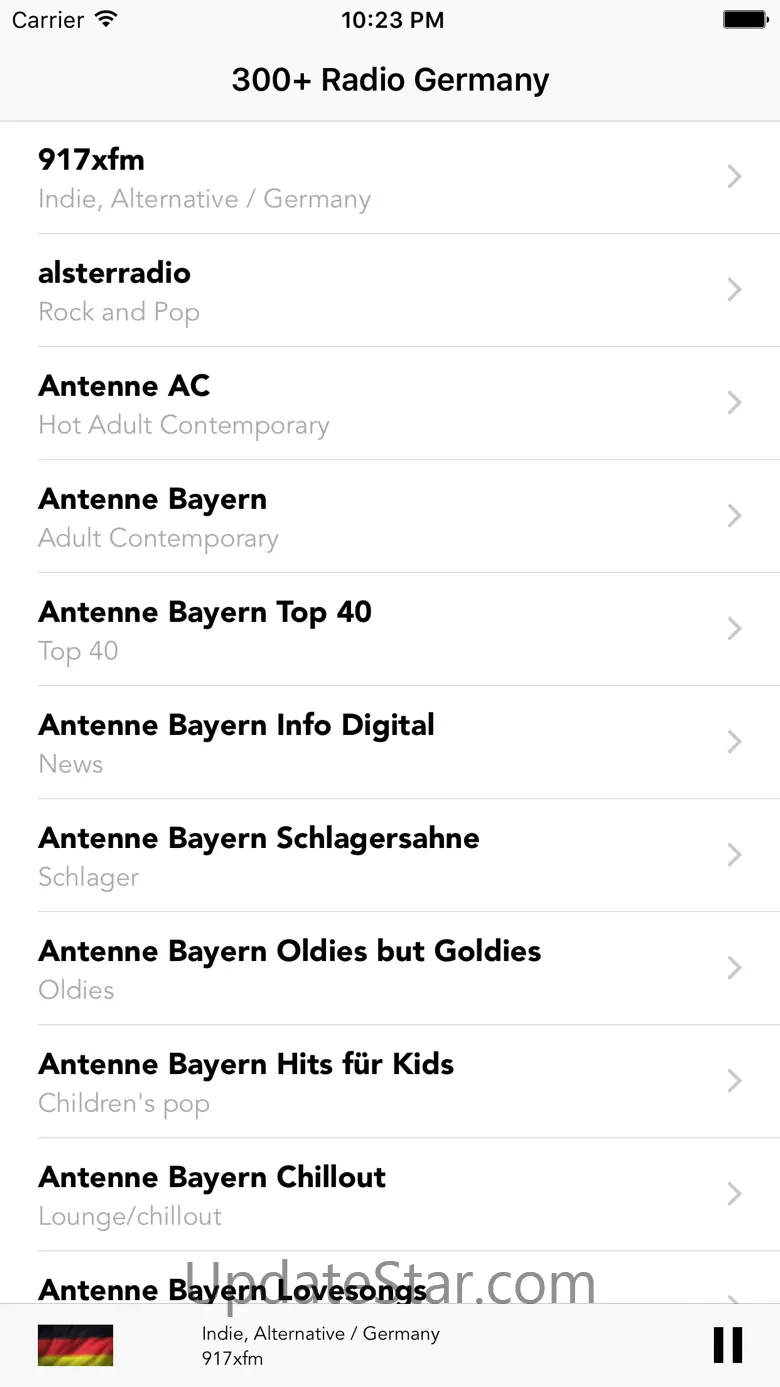Open Antenne Bayern Hits für Kids

[x=390, y=1082]
